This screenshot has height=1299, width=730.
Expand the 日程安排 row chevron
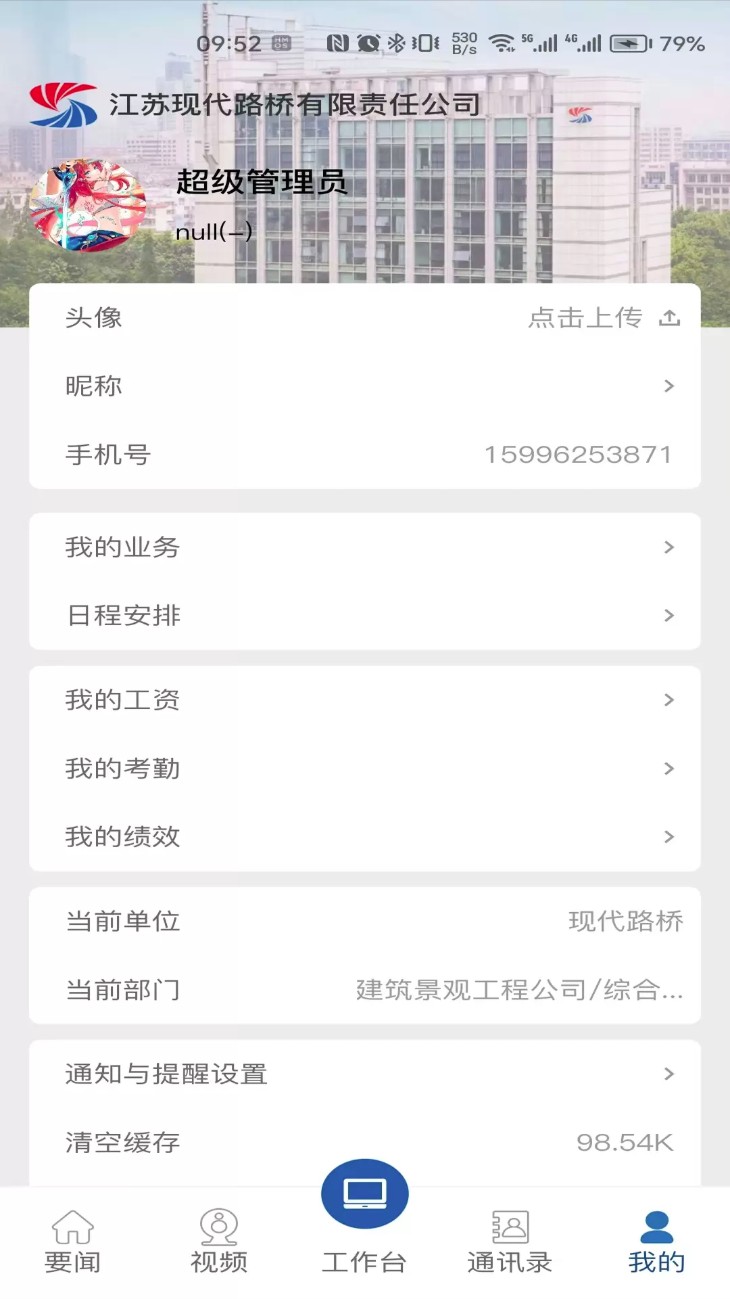(x=668, y=616)
